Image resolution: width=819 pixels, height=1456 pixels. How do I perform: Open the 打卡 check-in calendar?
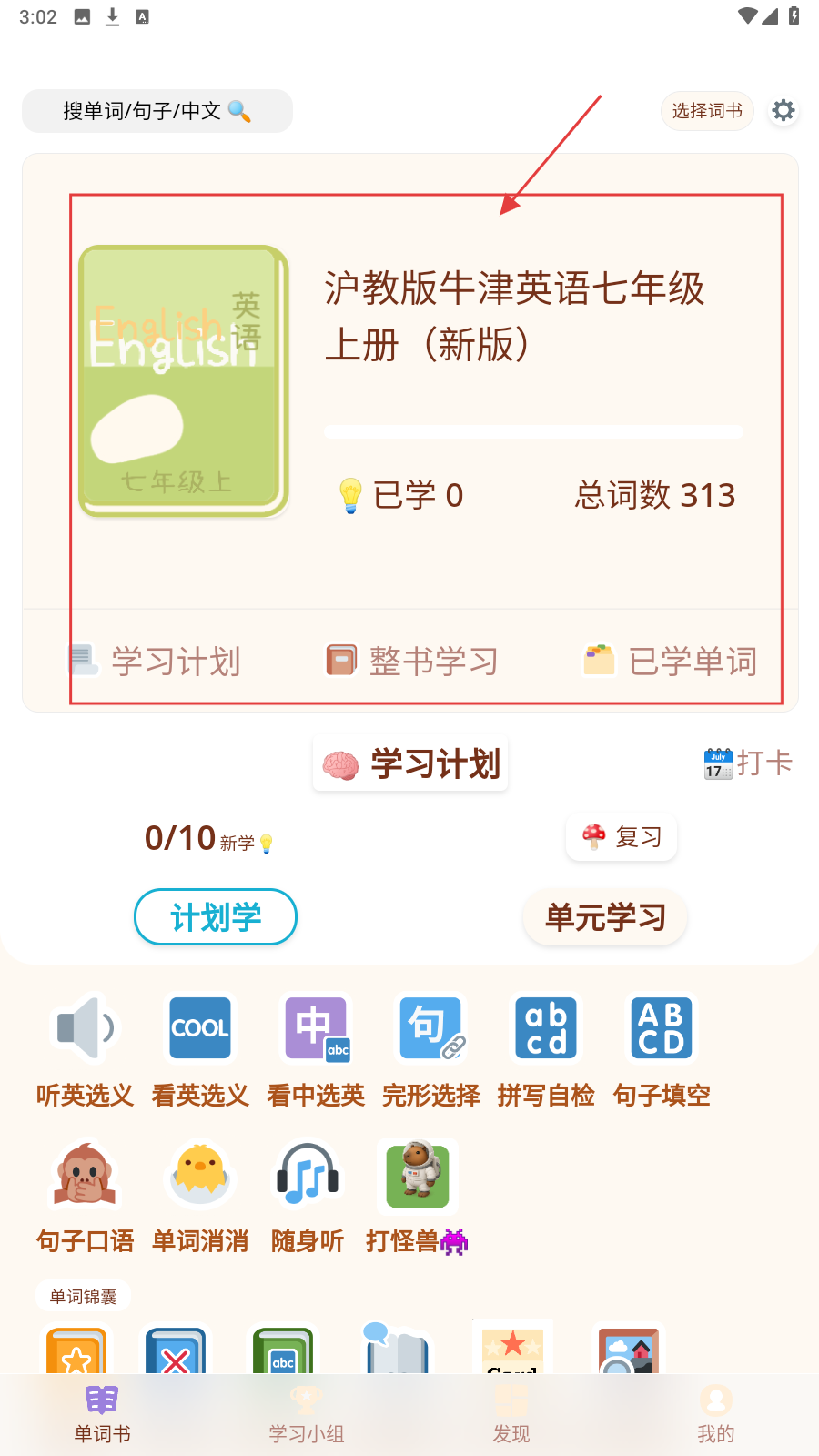coord(748,763)
